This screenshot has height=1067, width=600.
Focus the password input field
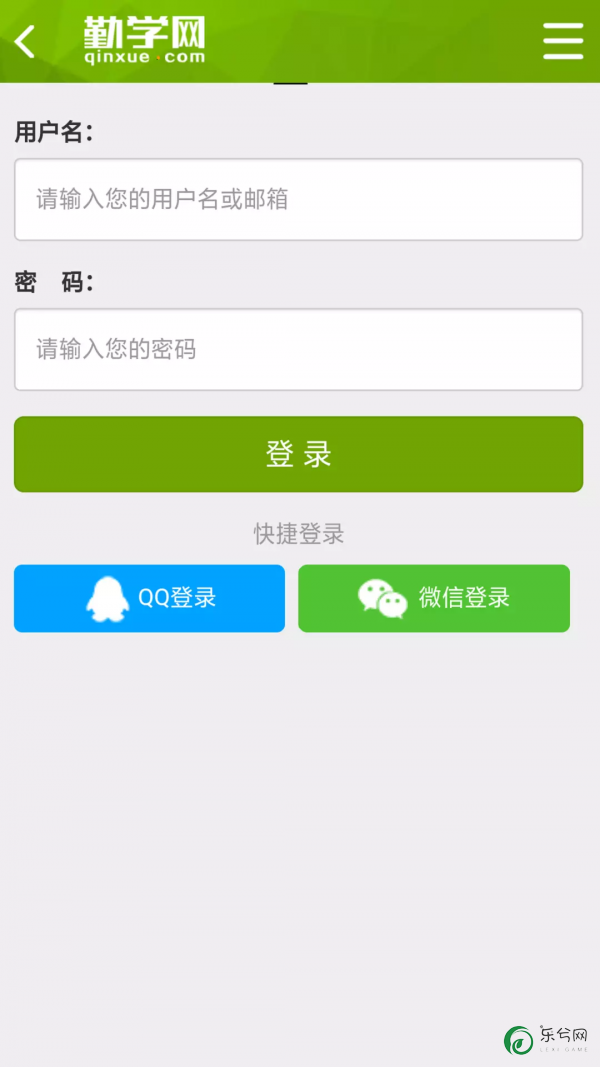click(299, 350)
